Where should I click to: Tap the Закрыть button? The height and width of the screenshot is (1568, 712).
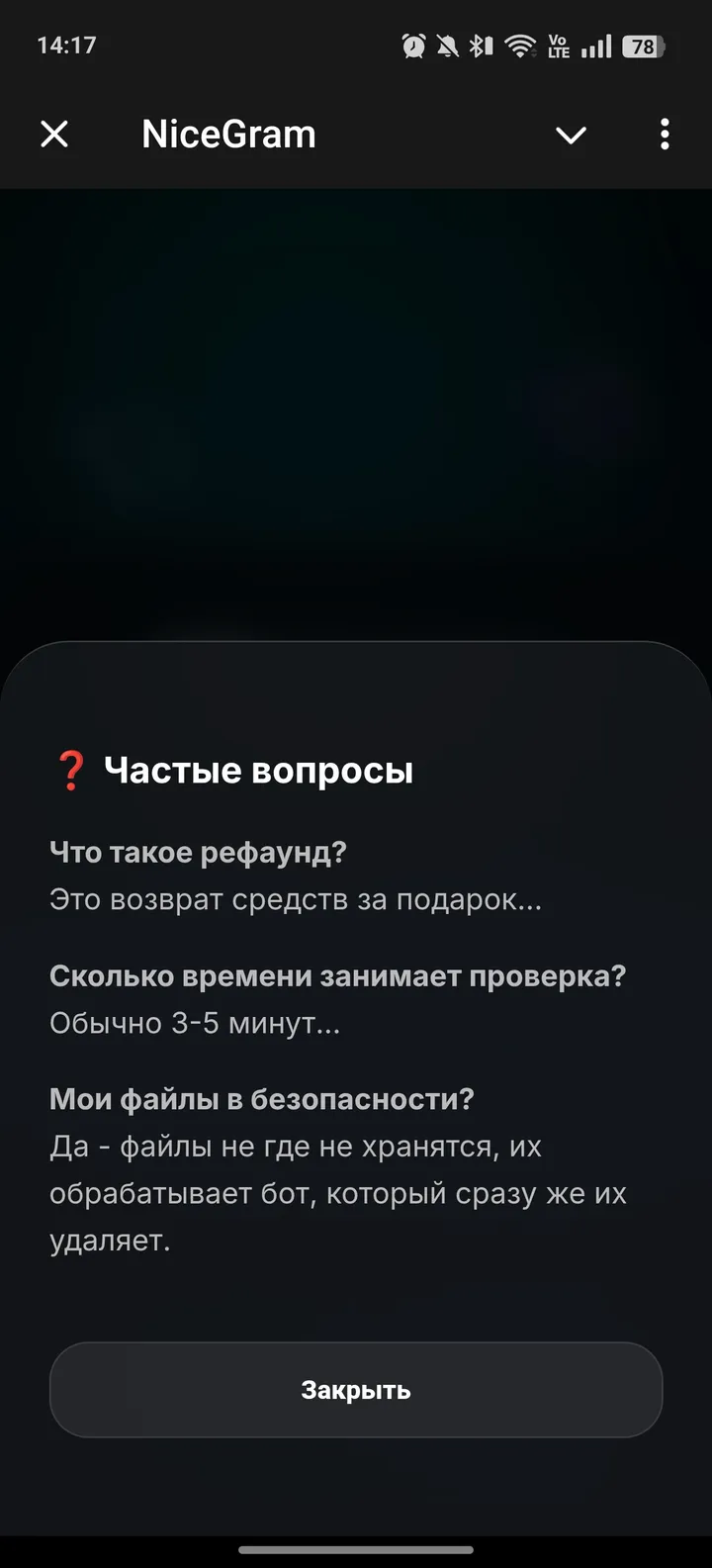click(x=356, y=1390)
